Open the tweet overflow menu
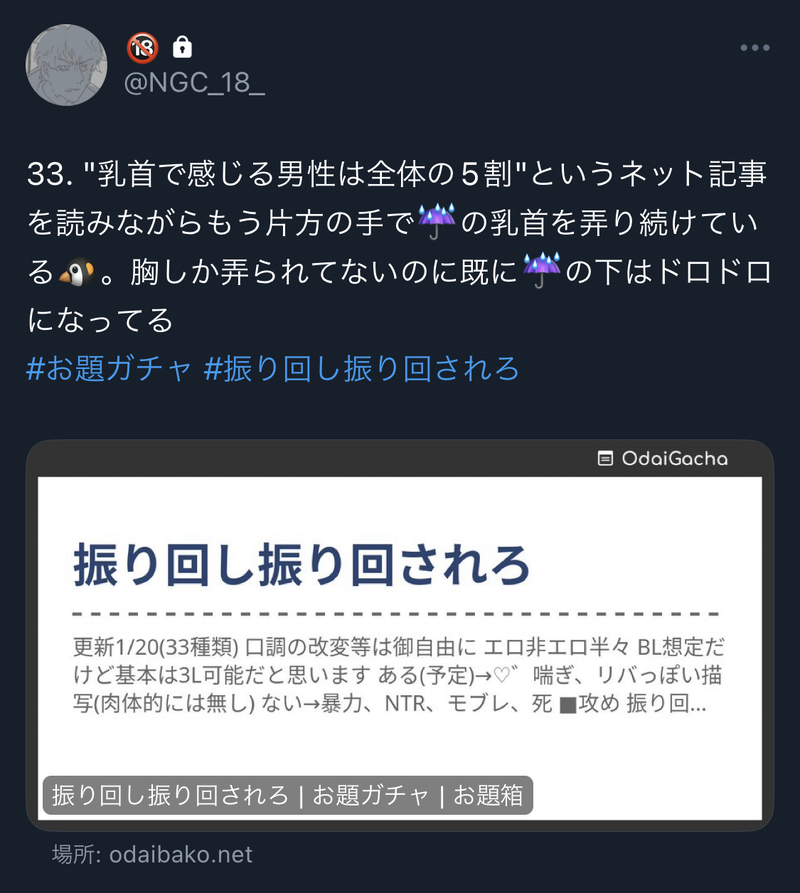Screen dimensions: 800x893 [x=754, y=48]
